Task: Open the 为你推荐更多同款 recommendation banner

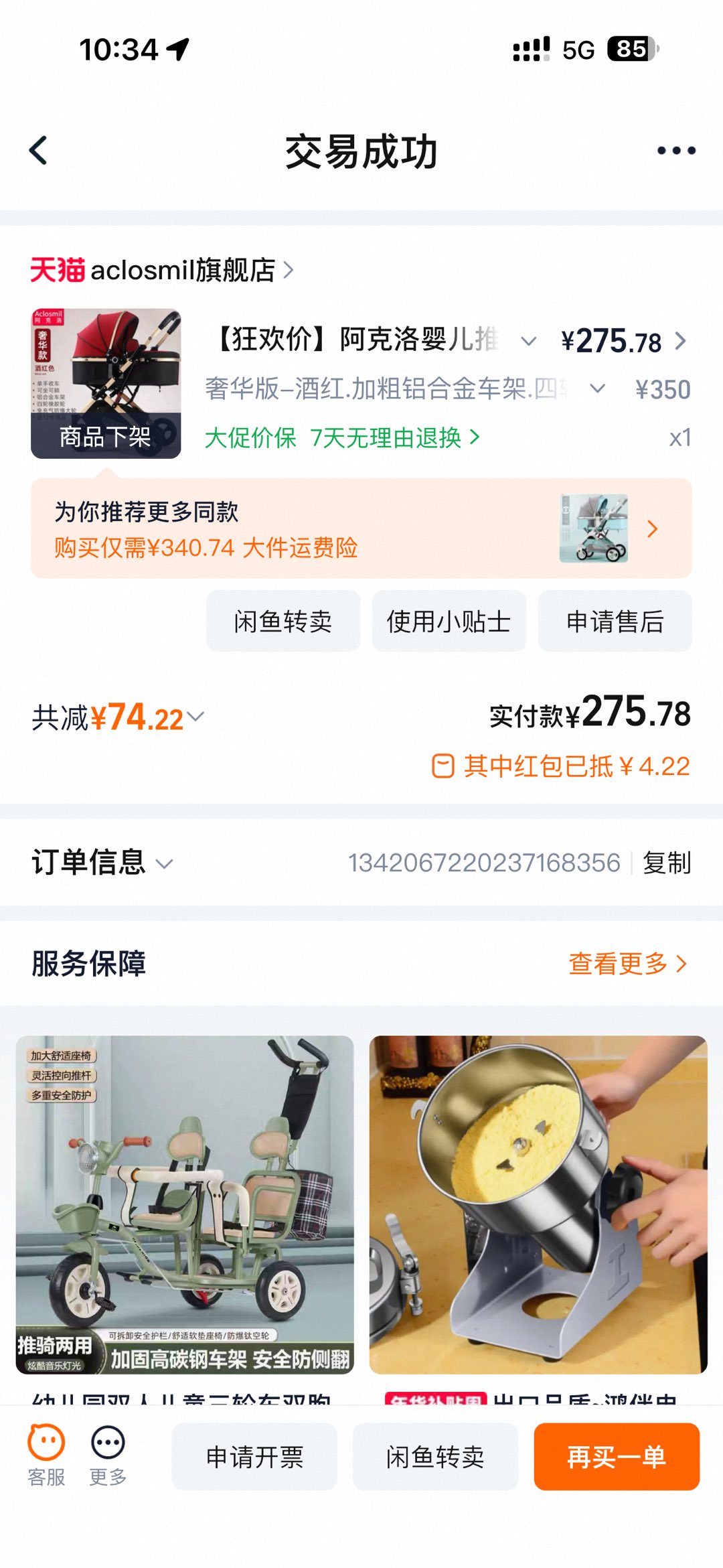Action: pyautogui.click(x=361, y=528)
